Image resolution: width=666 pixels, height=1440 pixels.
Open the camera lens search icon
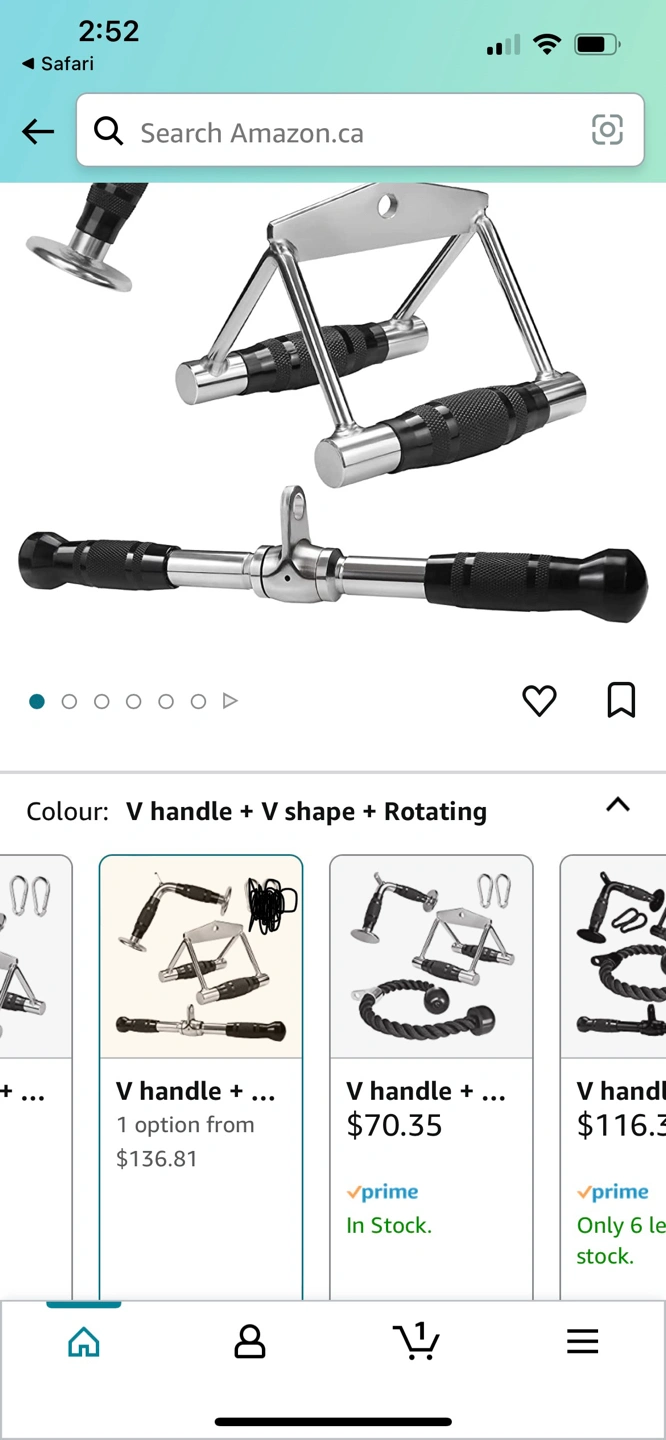[607, 130]
